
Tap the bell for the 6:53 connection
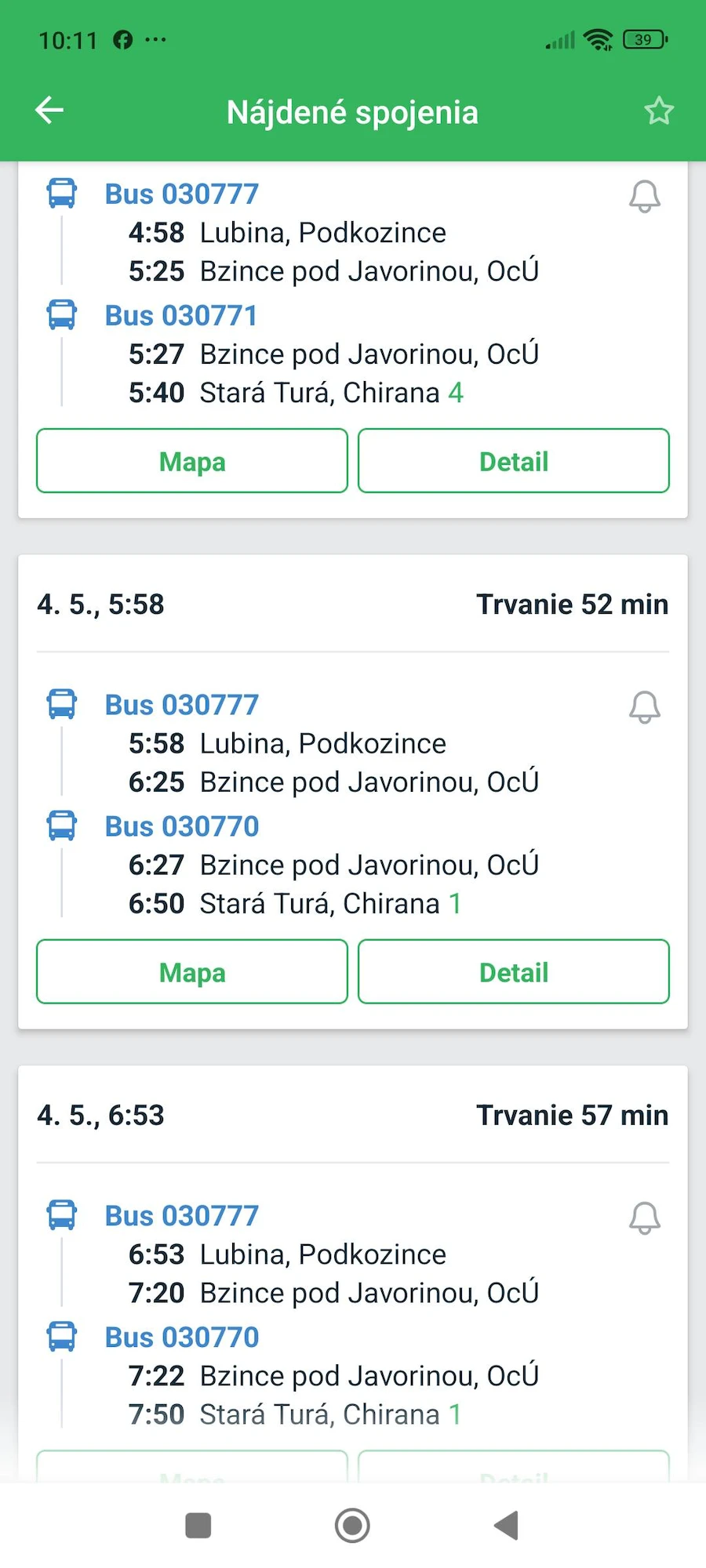(x=644, y=1218)
